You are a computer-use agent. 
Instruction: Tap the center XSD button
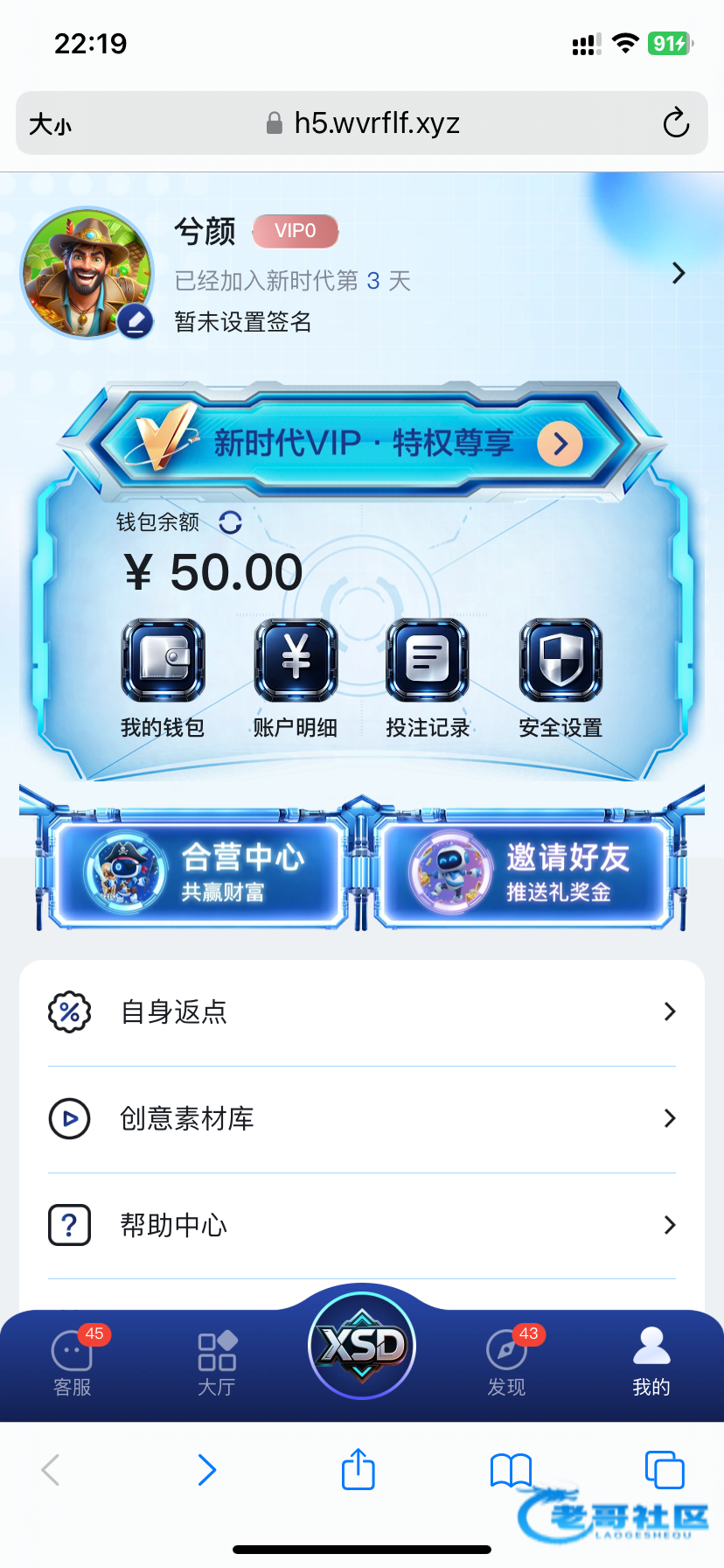[362, 1346]
